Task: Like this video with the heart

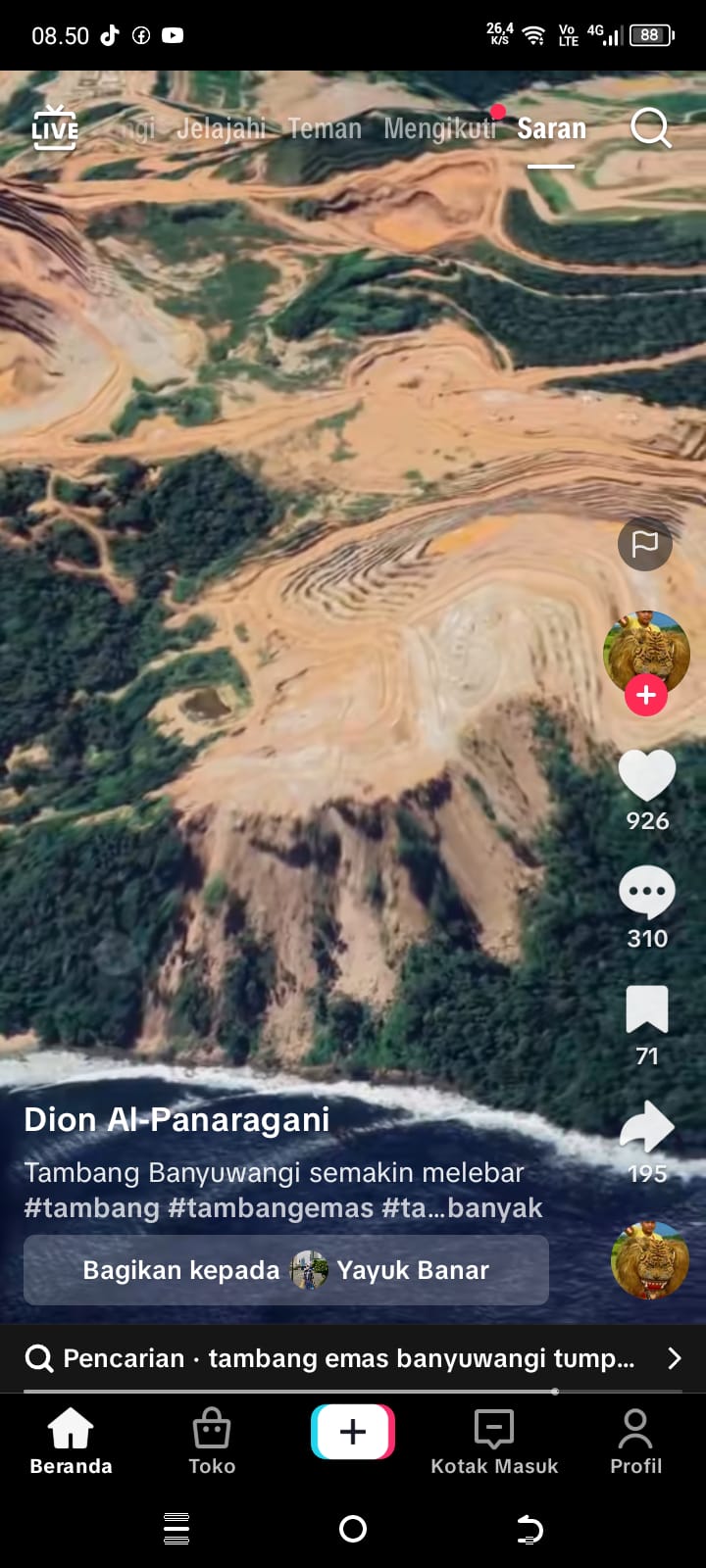Action: [647, 775]
